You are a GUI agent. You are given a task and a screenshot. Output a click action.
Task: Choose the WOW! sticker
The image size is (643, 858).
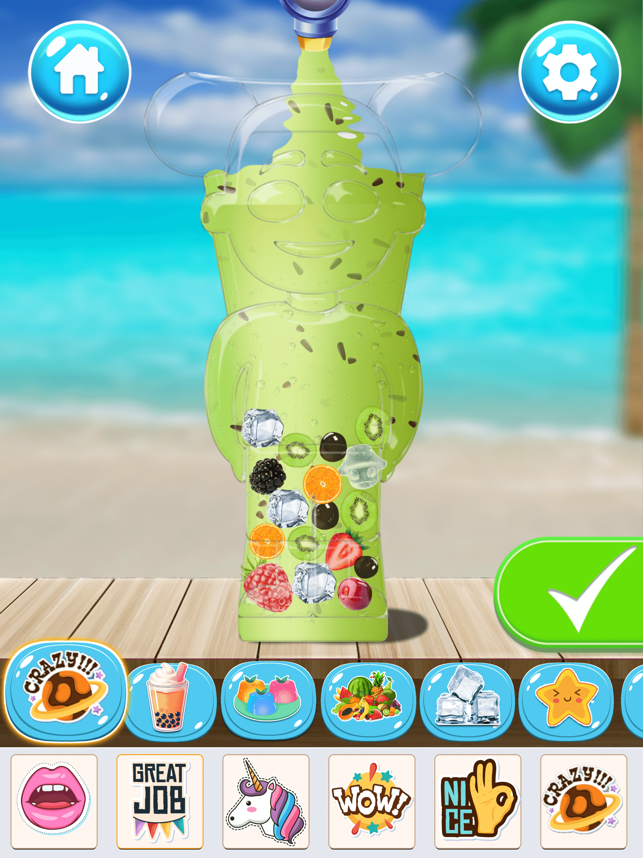tap(372, 801)
